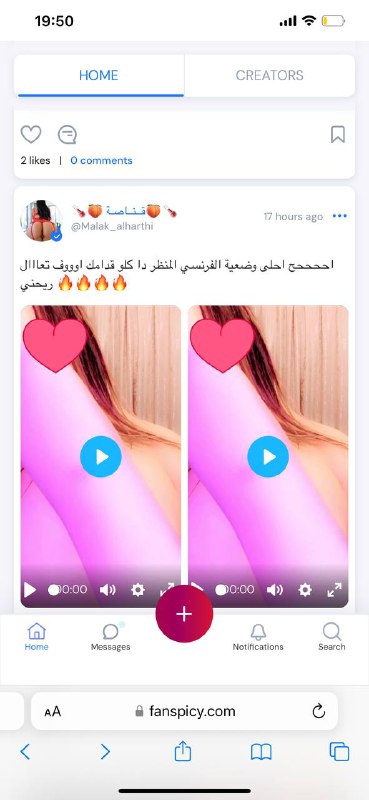The width and height of the screenshot is (369, 800).
Task: Open the 0 comments link
Action: point(101,160)
